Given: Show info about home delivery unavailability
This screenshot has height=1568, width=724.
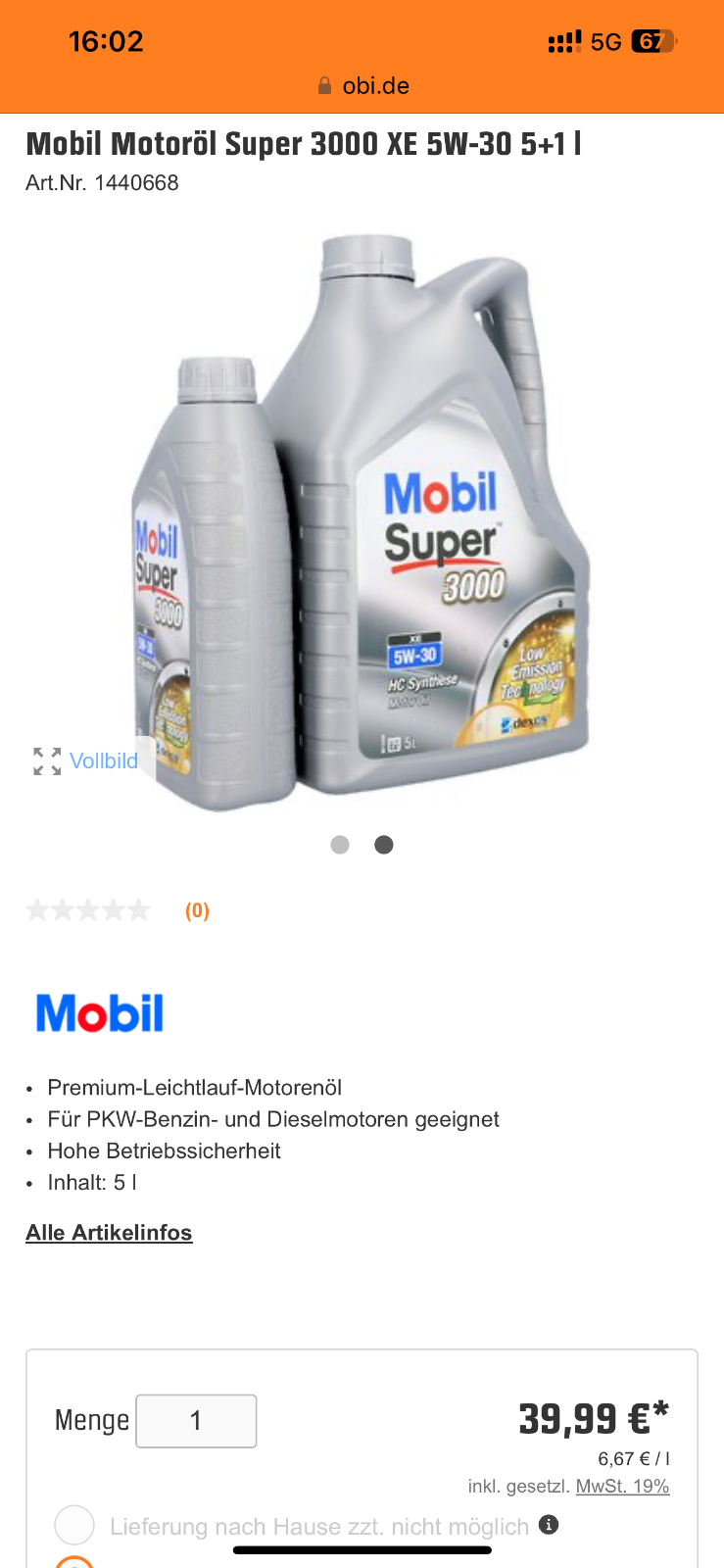Looking at the screenshot, I should 550,1525.
